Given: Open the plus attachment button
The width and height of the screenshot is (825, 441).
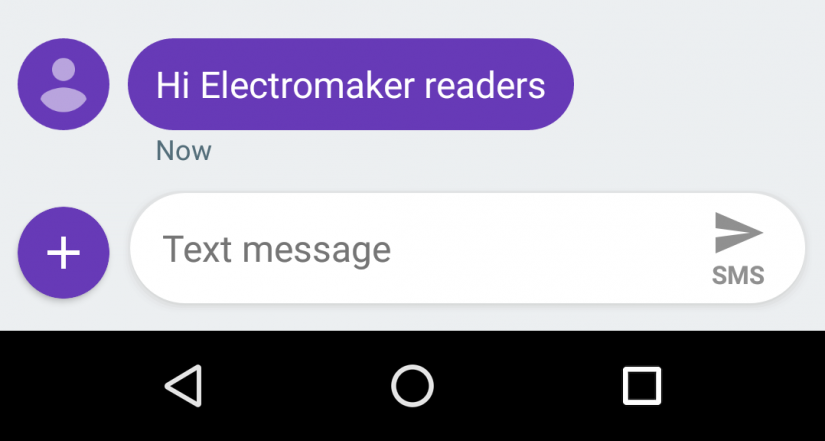Looking at the screenshot, I should point(63,253).
